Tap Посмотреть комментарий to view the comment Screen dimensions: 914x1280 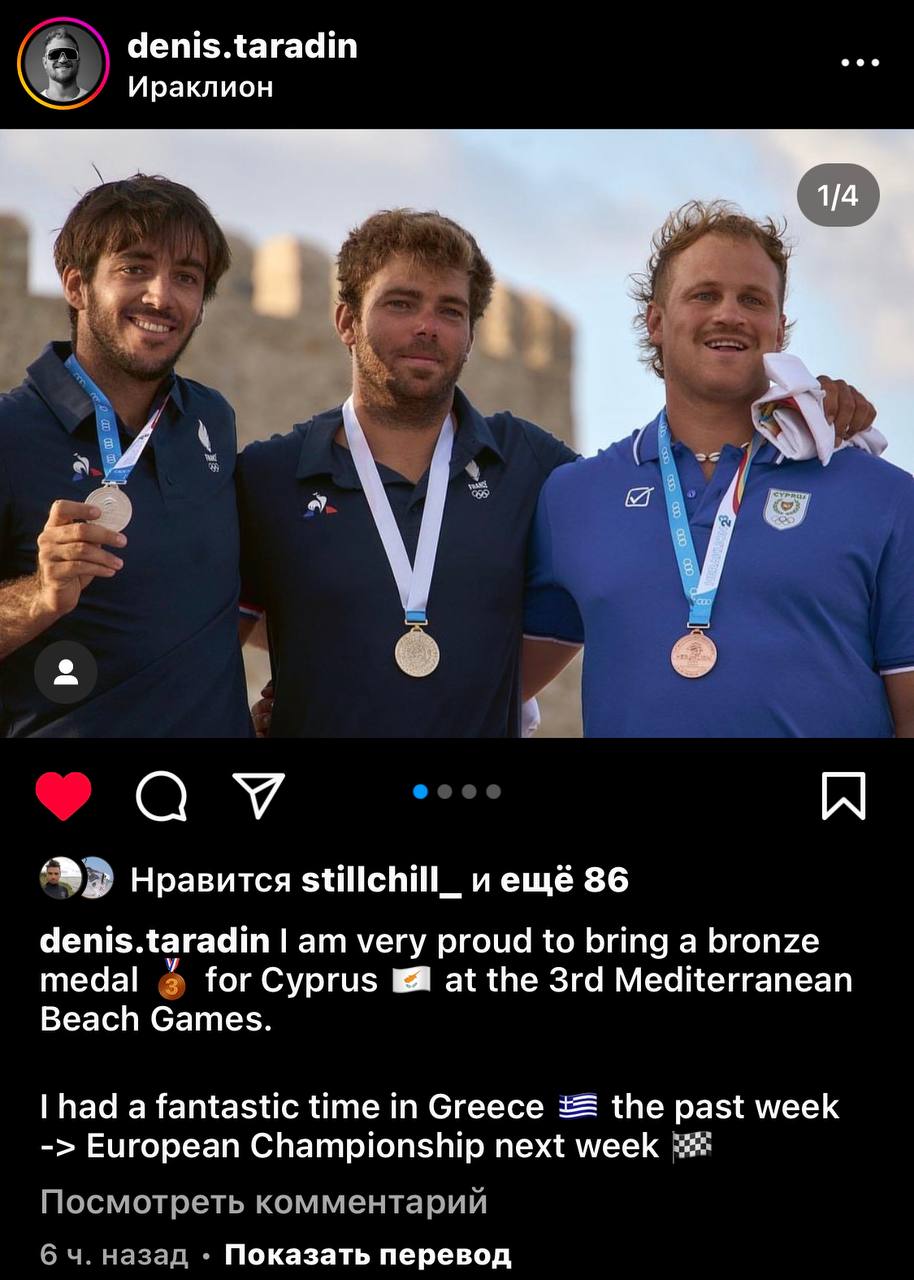pyautogui.click(x=264, y=1201)
